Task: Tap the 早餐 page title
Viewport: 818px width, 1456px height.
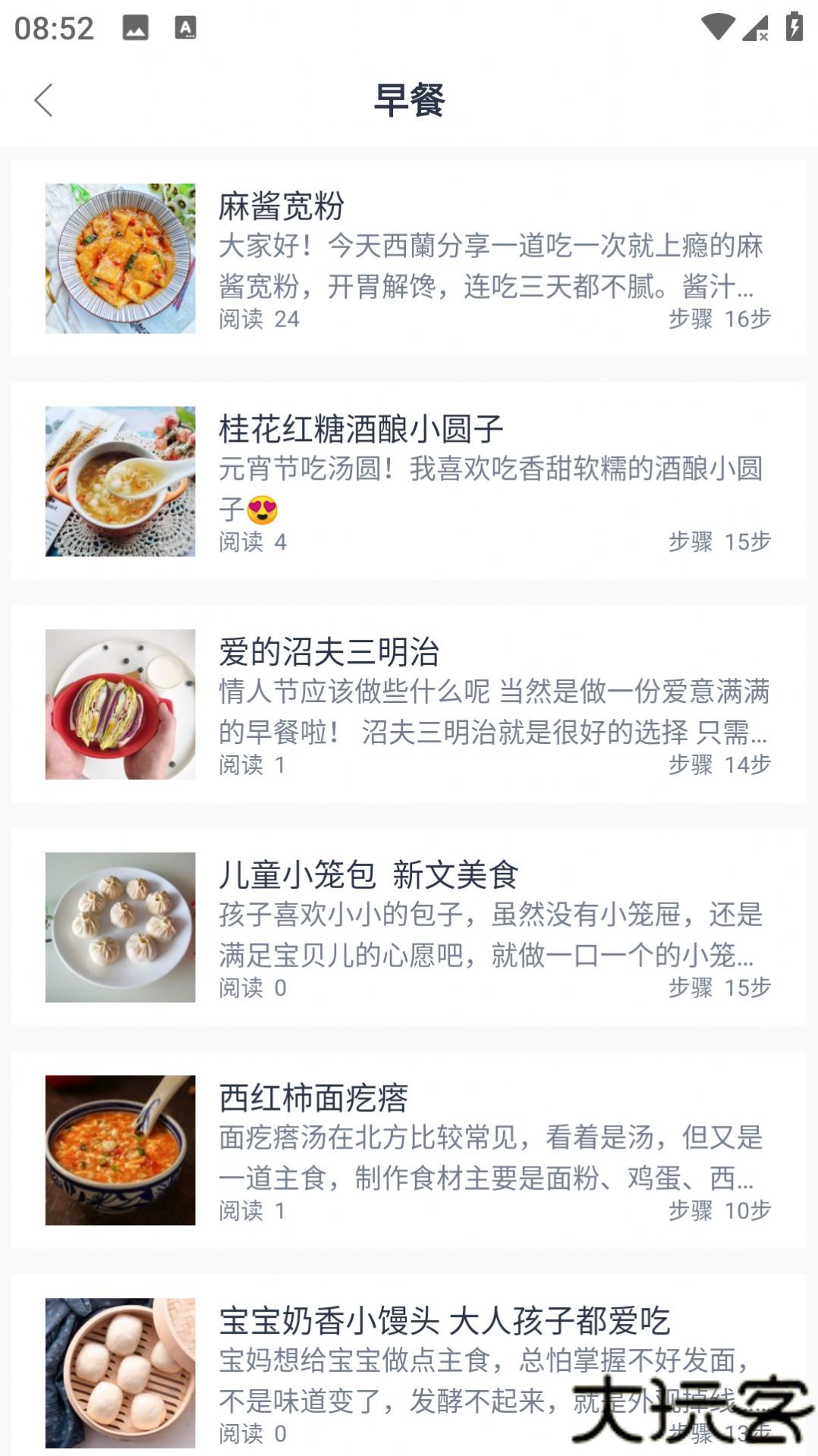Action: [x=409, y=99]
